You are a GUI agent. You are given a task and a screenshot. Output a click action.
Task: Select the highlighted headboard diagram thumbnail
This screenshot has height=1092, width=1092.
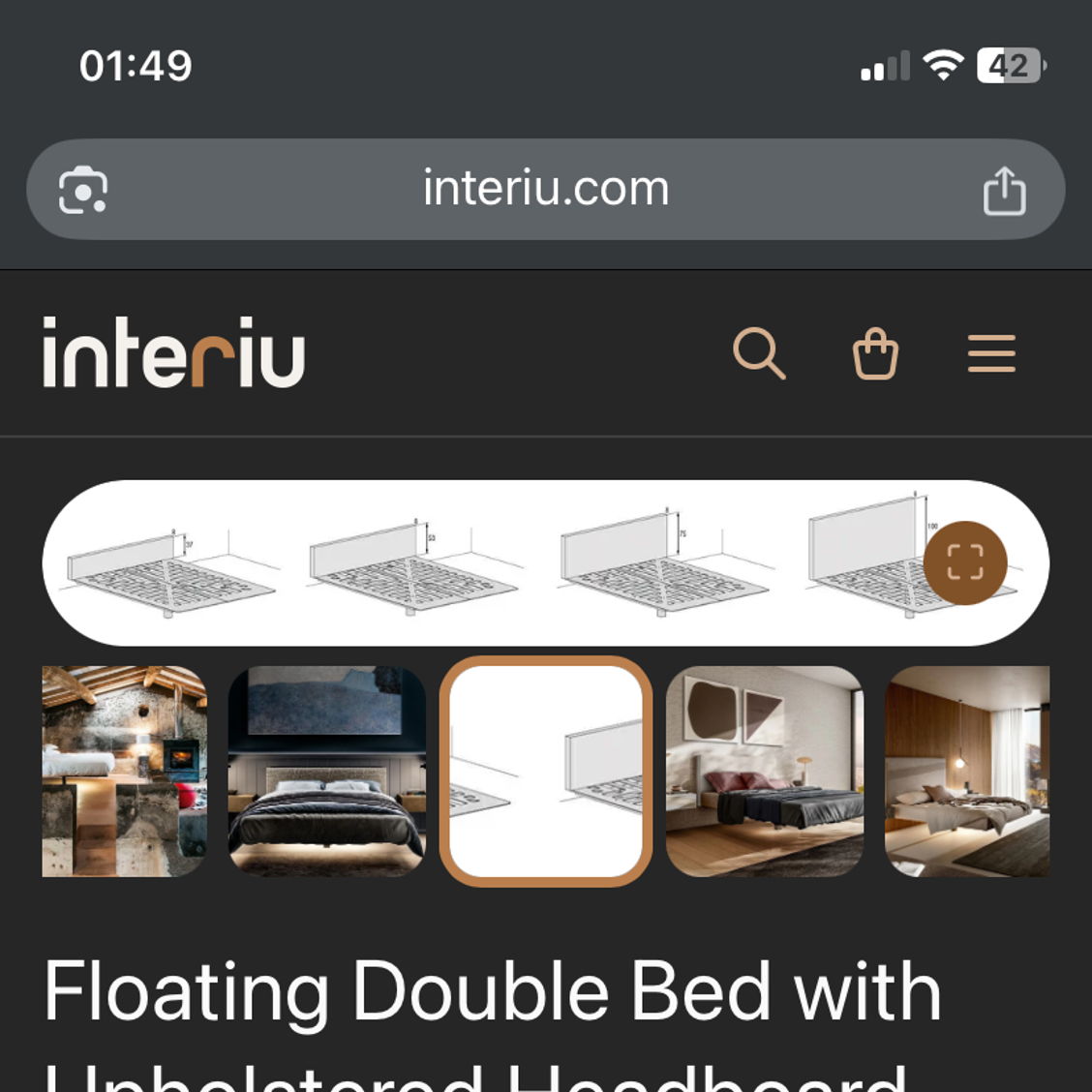coord(546,771)
